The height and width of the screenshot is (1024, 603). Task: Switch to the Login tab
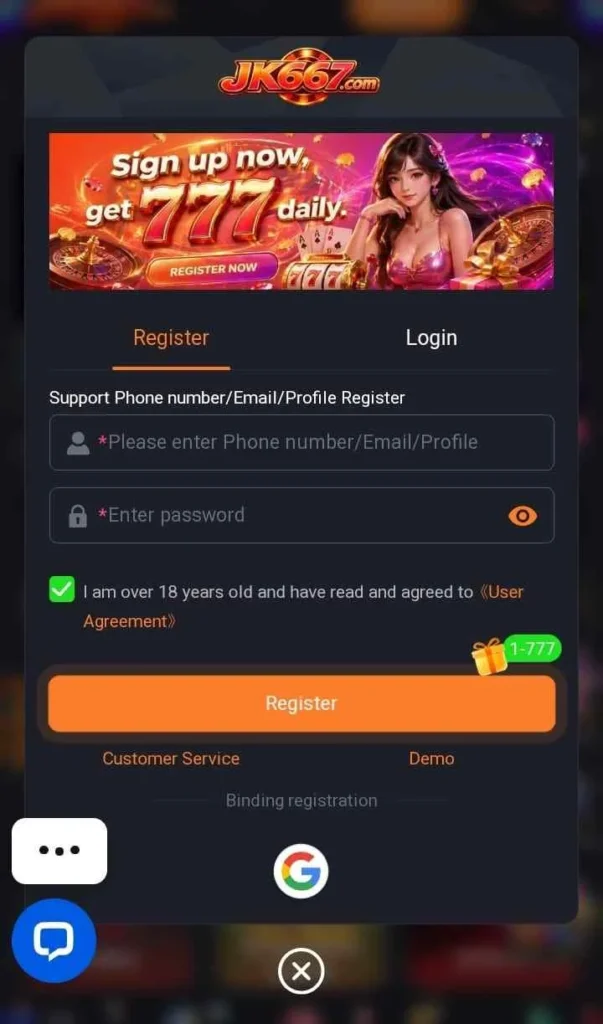point(431,338)
